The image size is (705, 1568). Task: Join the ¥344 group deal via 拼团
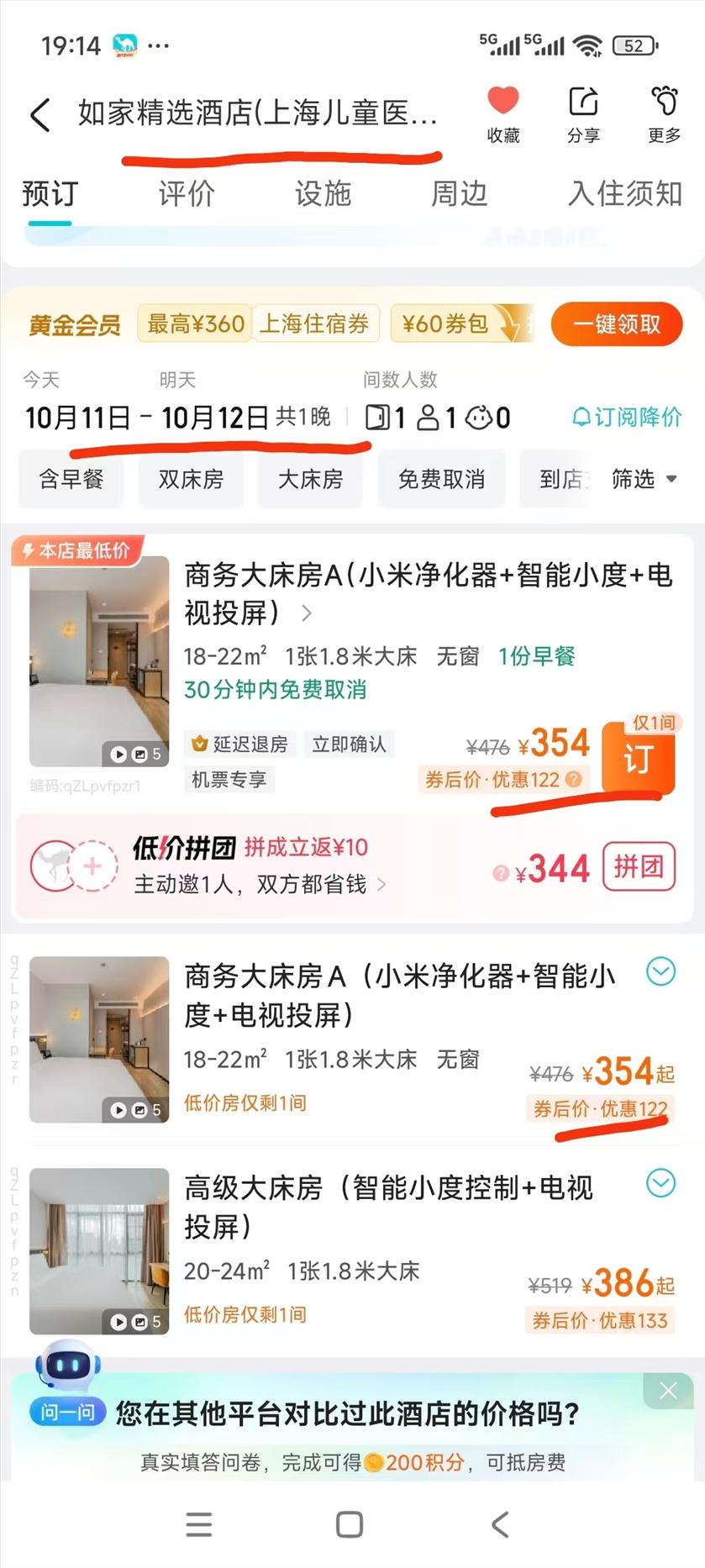[639, 866]
